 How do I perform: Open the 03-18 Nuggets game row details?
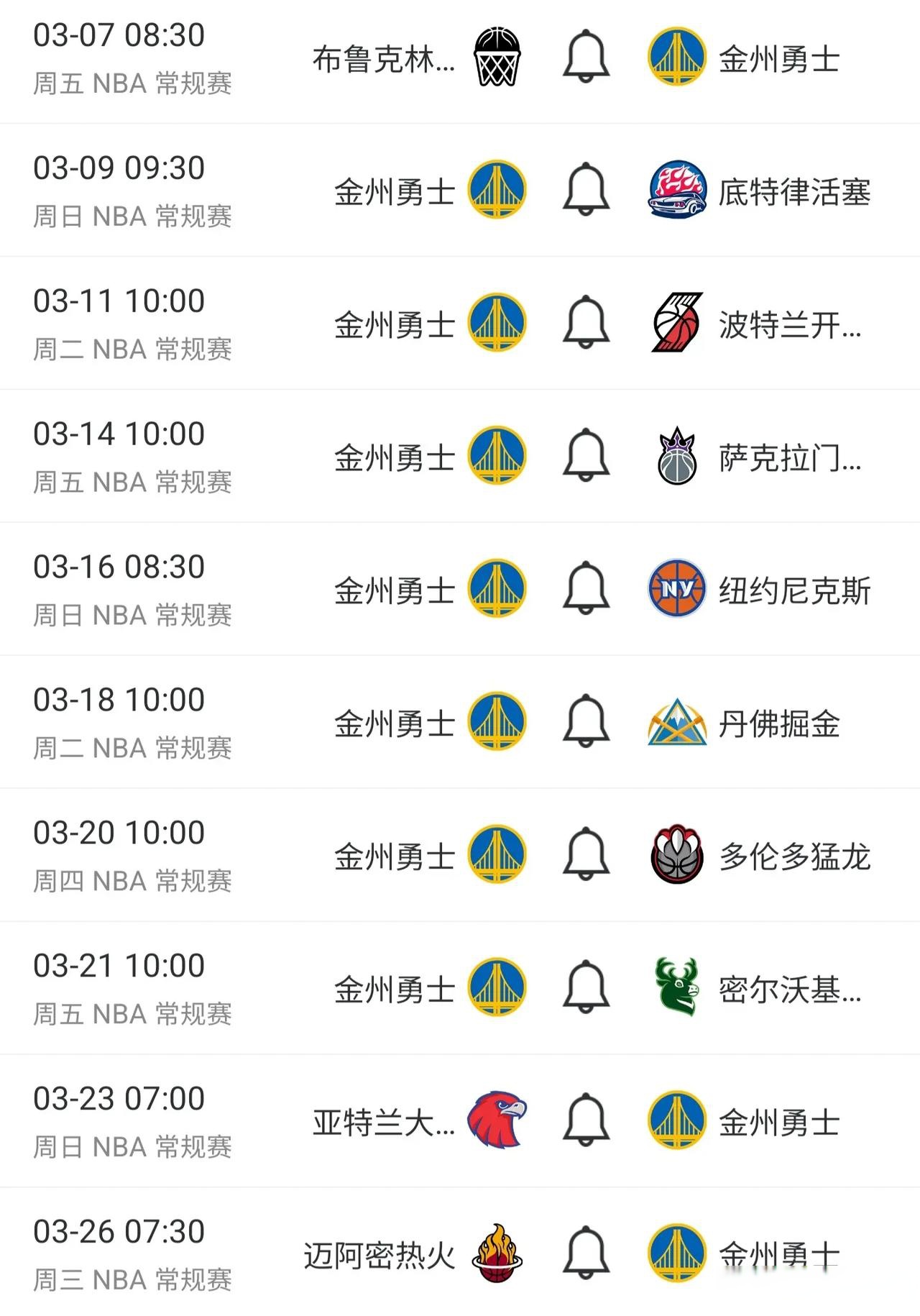click(460, 721)
